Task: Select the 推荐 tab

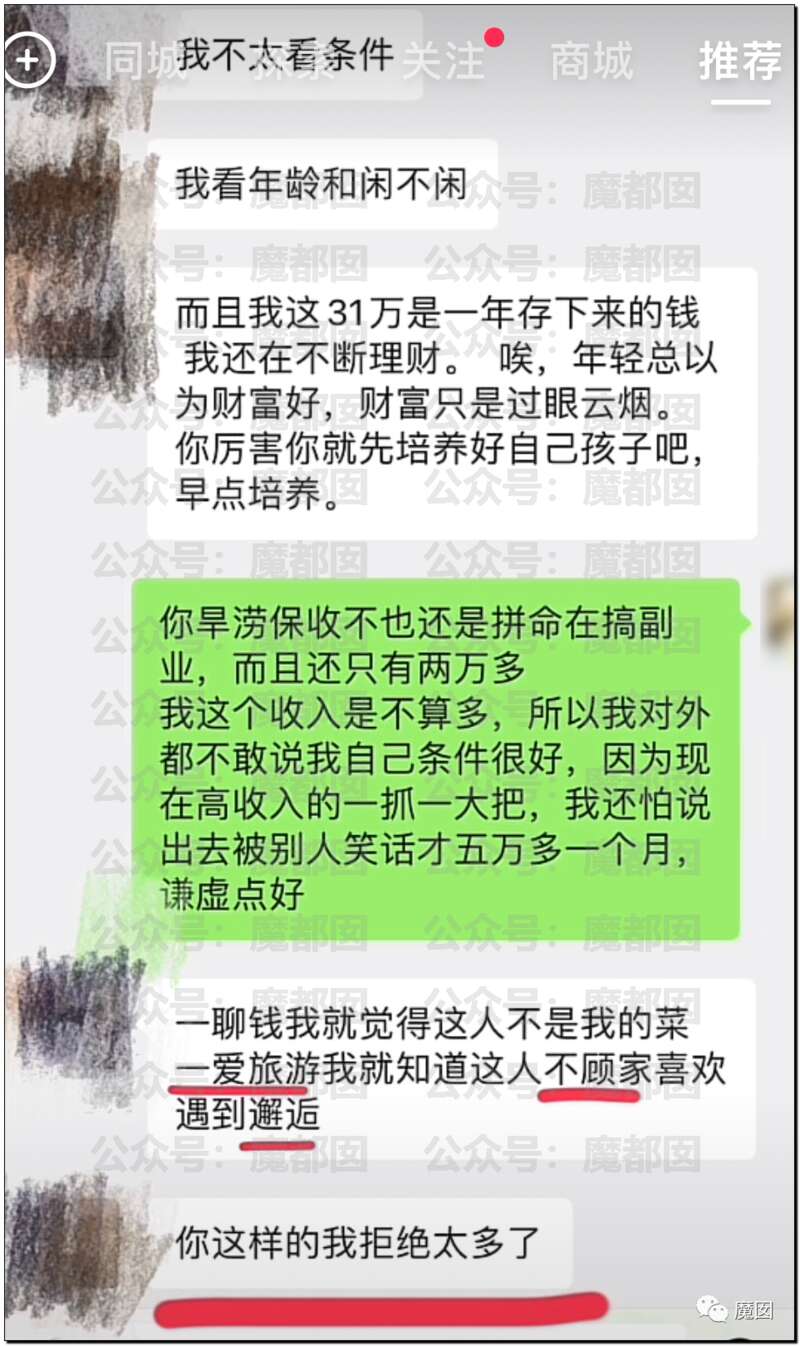Action: click(740, 61)
